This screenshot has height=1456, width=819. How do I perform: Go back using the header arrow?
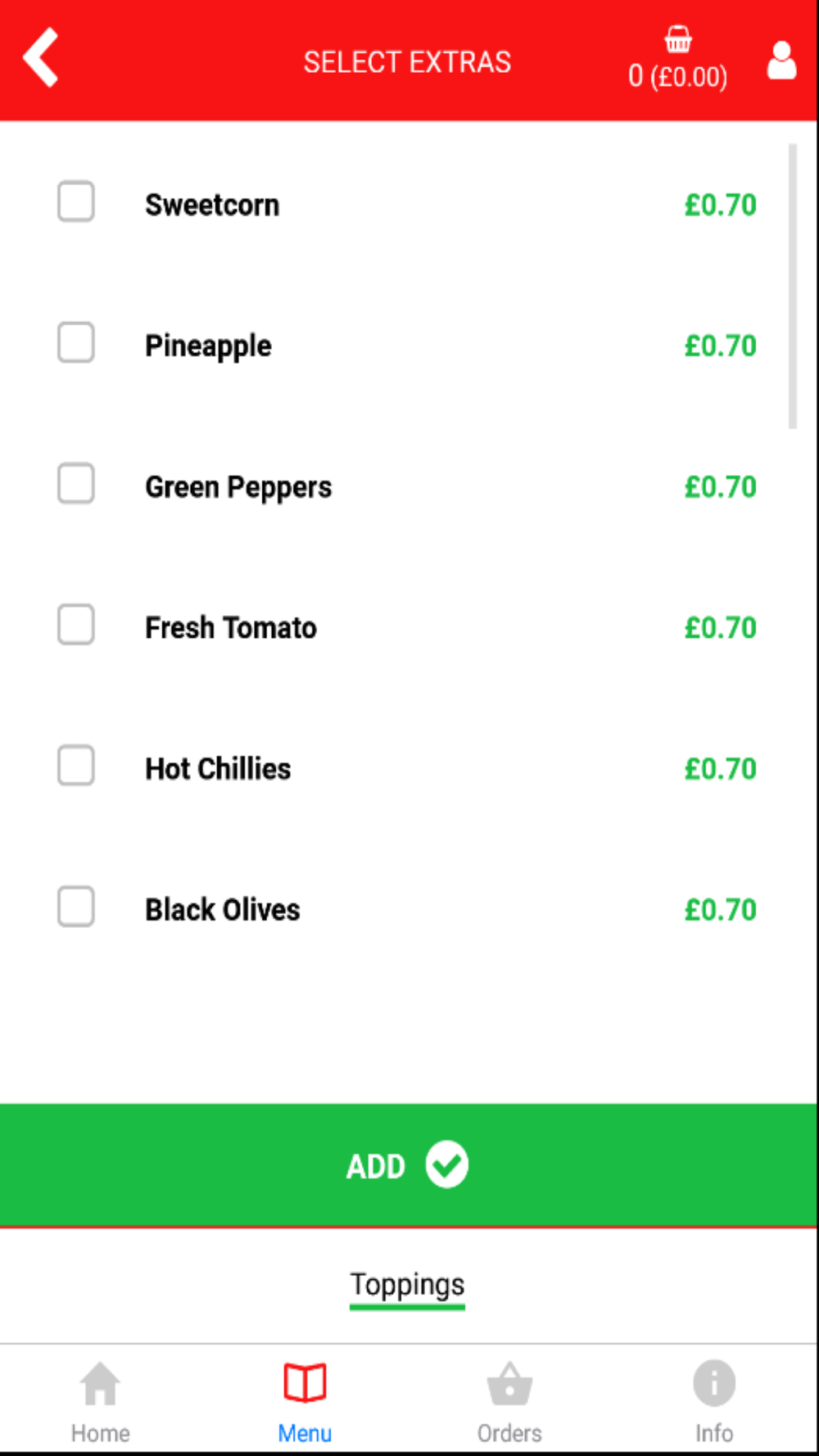pyautogui.click(x=41, y=57)
